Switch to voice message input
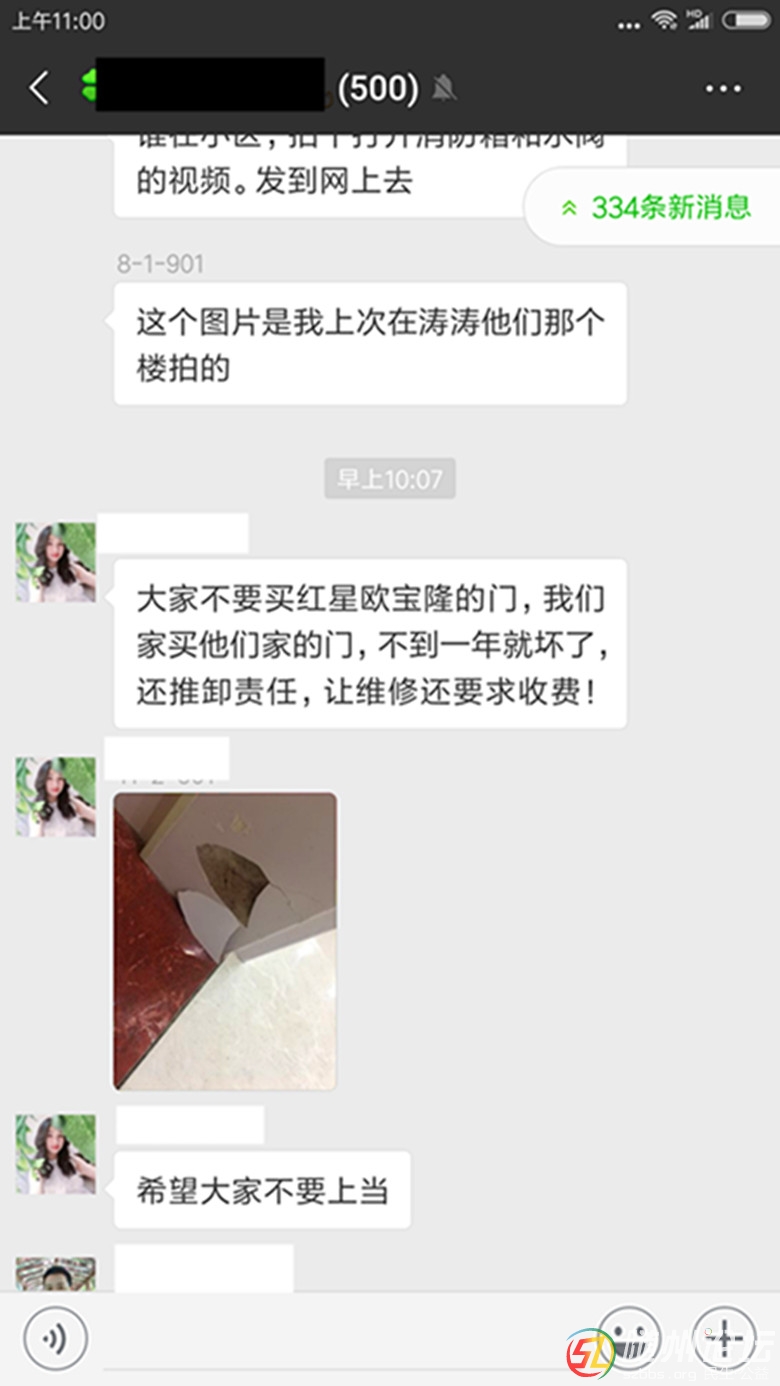Image resolution: width=780 pixels, height=1386 pixels. tap(56, 1338)
